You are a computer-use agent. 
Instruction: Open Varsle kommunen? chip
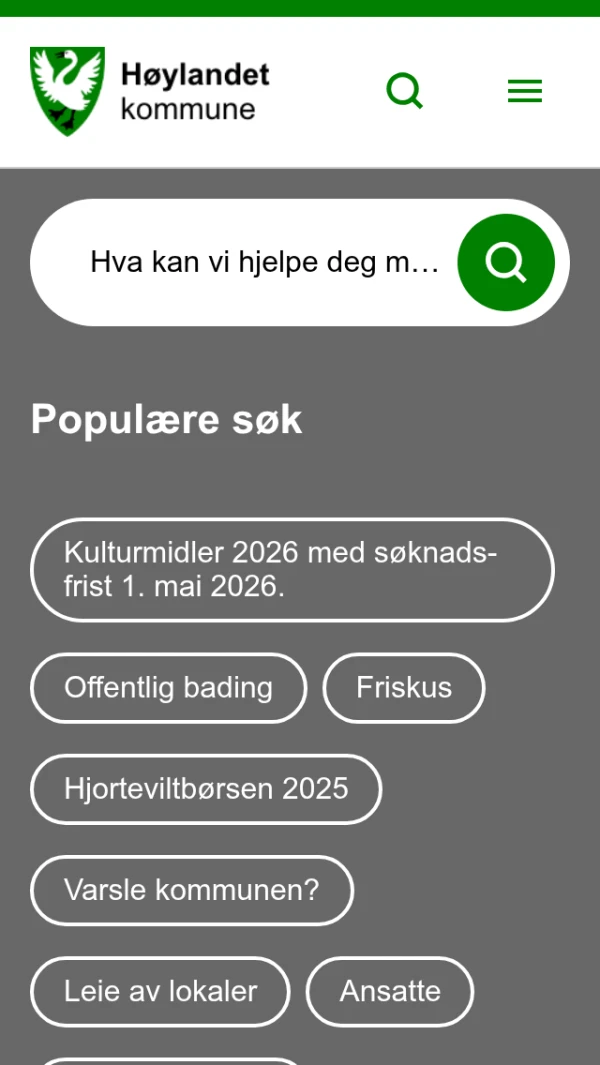click(192, 890)
